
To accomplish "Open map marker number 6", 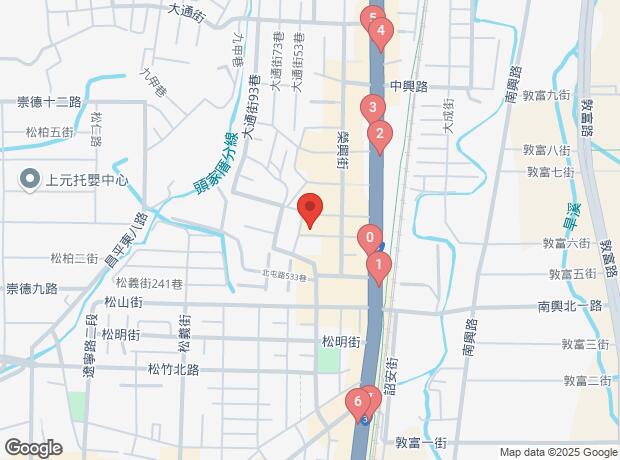I will click(358, 403).
